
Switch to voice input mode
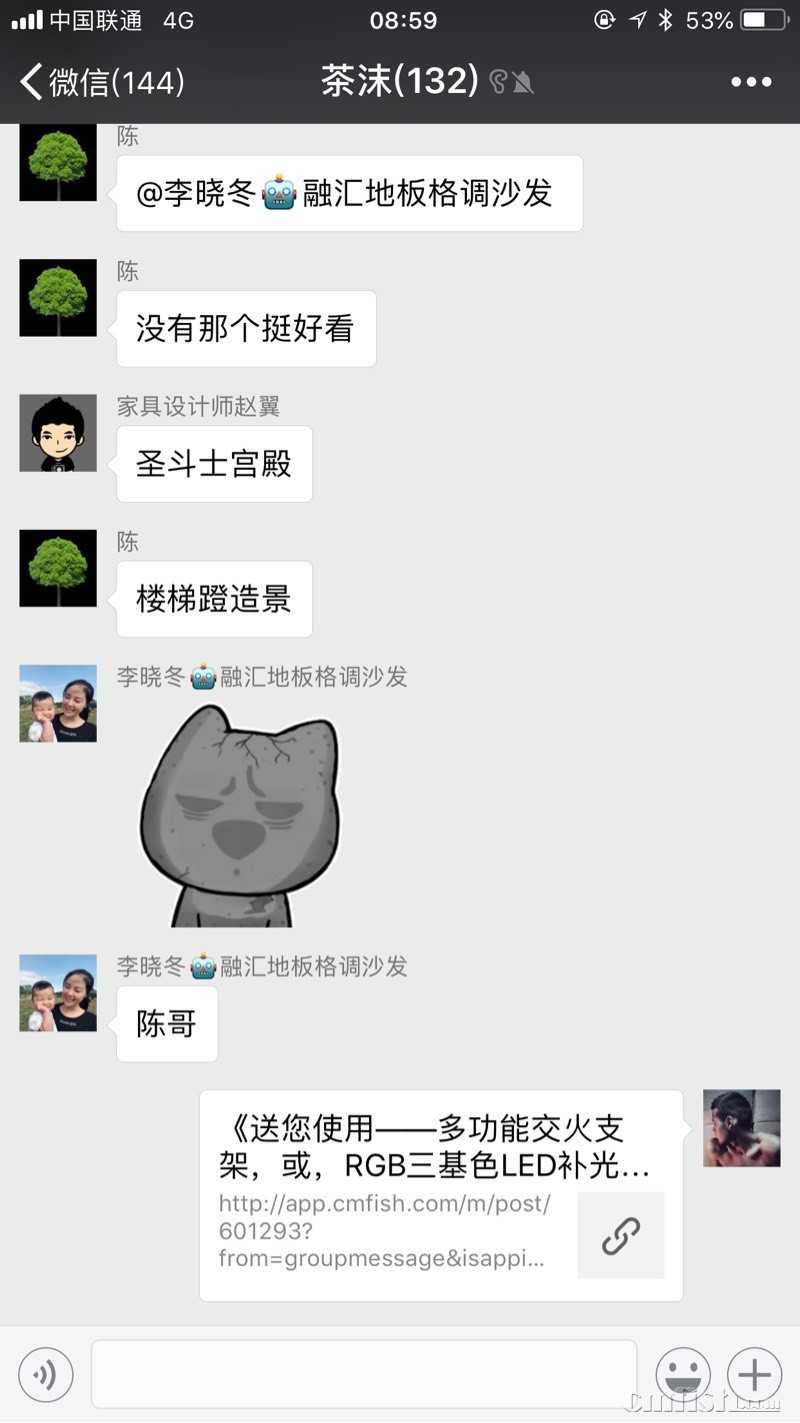point(45,1374)
